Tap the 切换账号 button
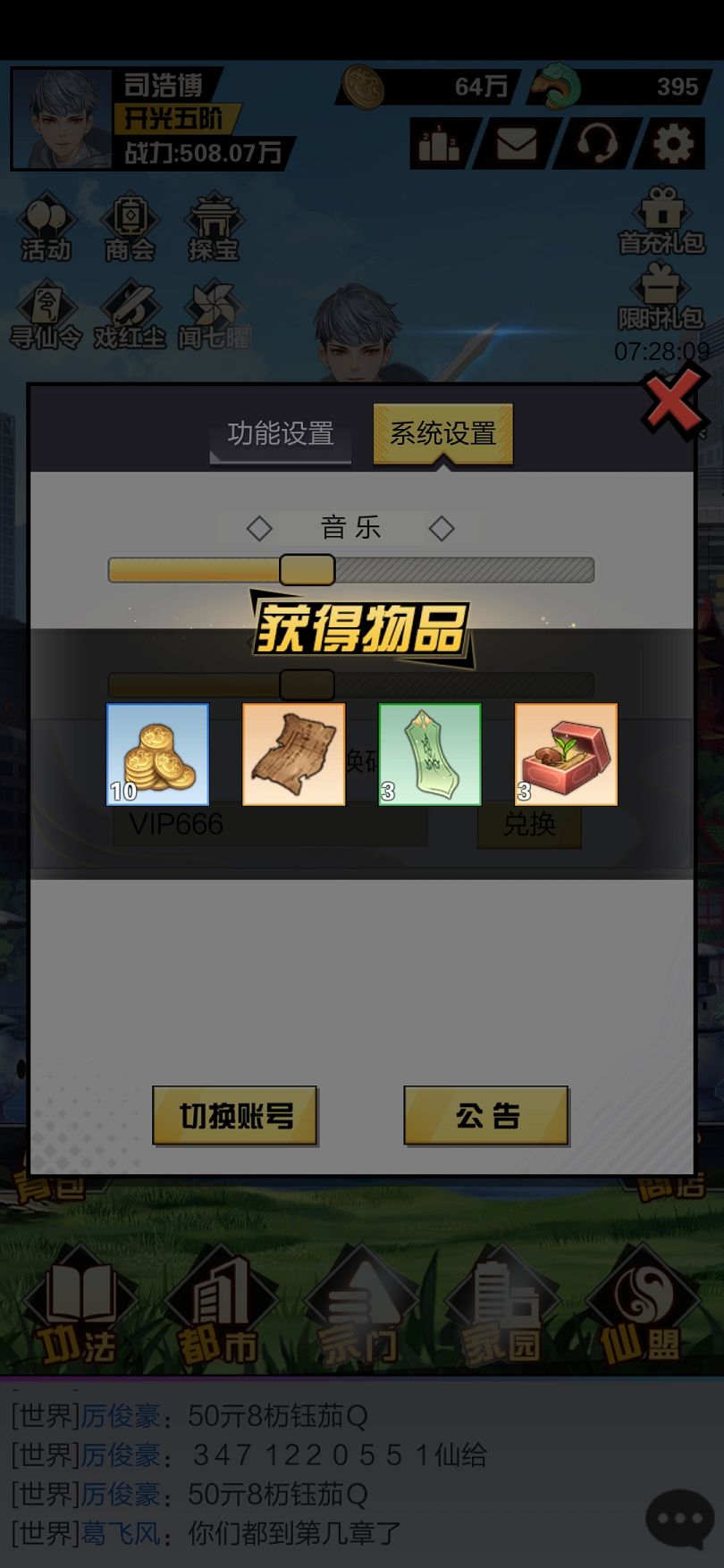Image resolution: width=724 pixels, height=1568 pixels. [x=236, y=1116]
